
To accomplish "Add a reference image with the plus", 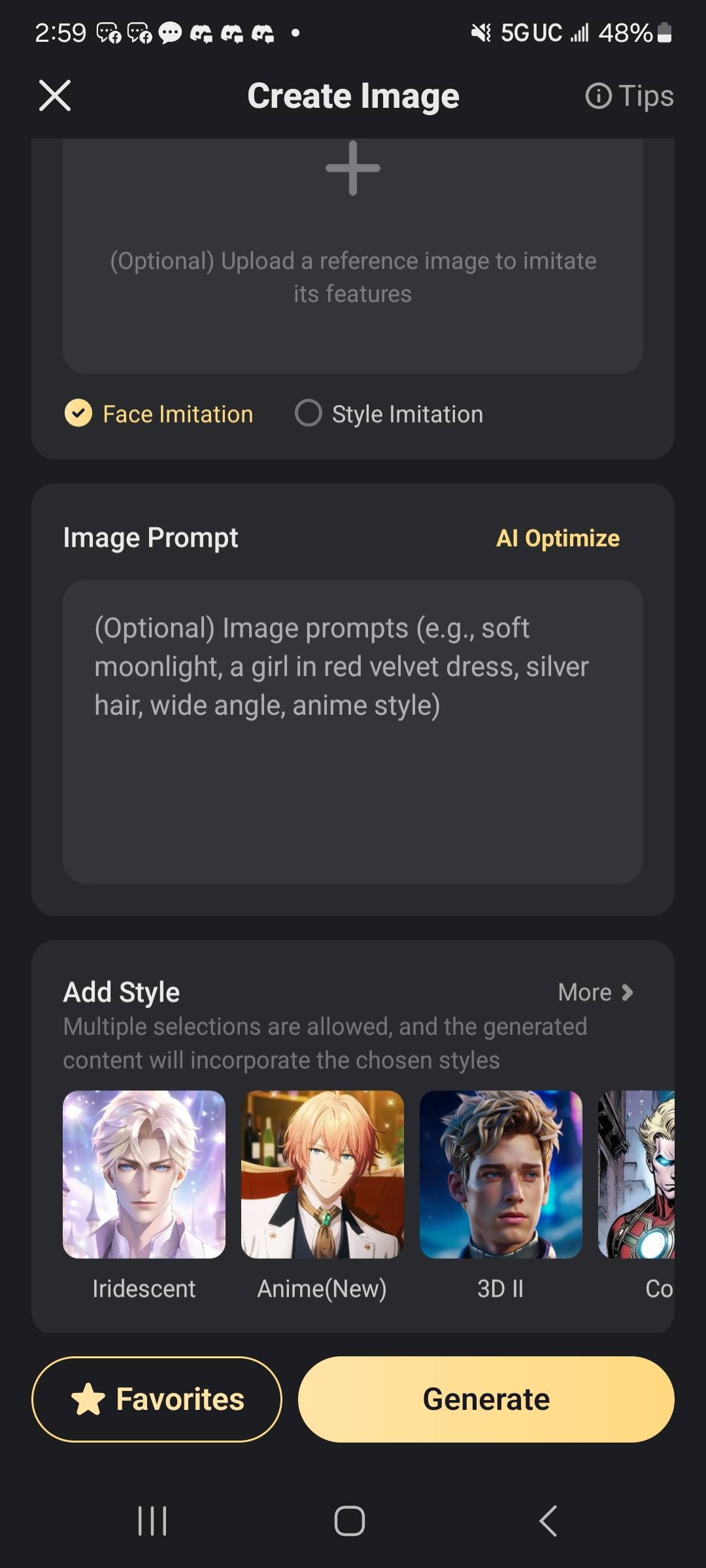I will pos(352,169).
